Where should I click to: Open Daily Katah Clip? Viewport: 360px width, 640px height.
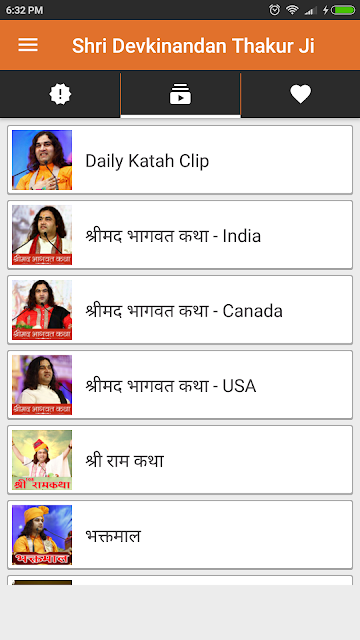(x=180, y=160)
